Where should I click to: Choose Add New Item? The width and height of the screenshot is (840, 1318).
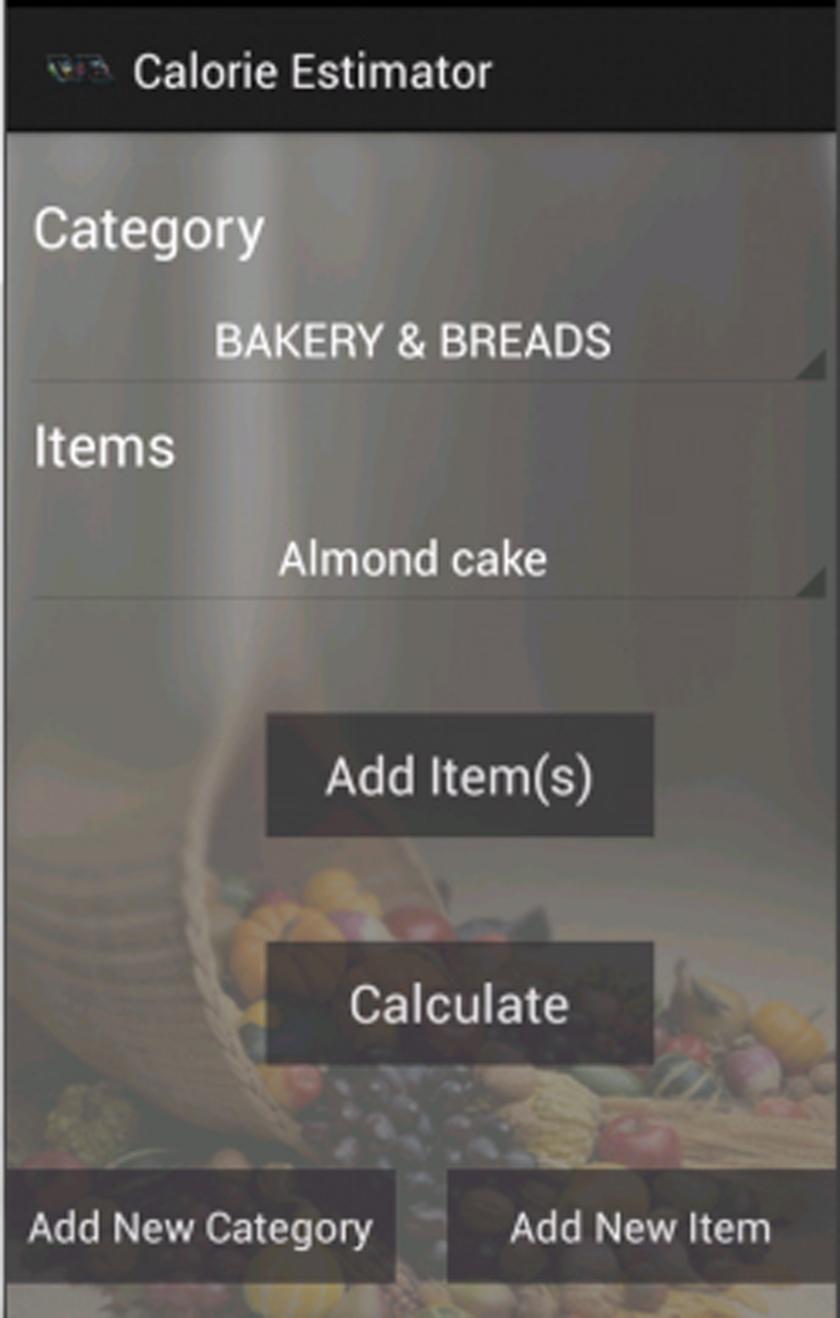(640, 1227)
